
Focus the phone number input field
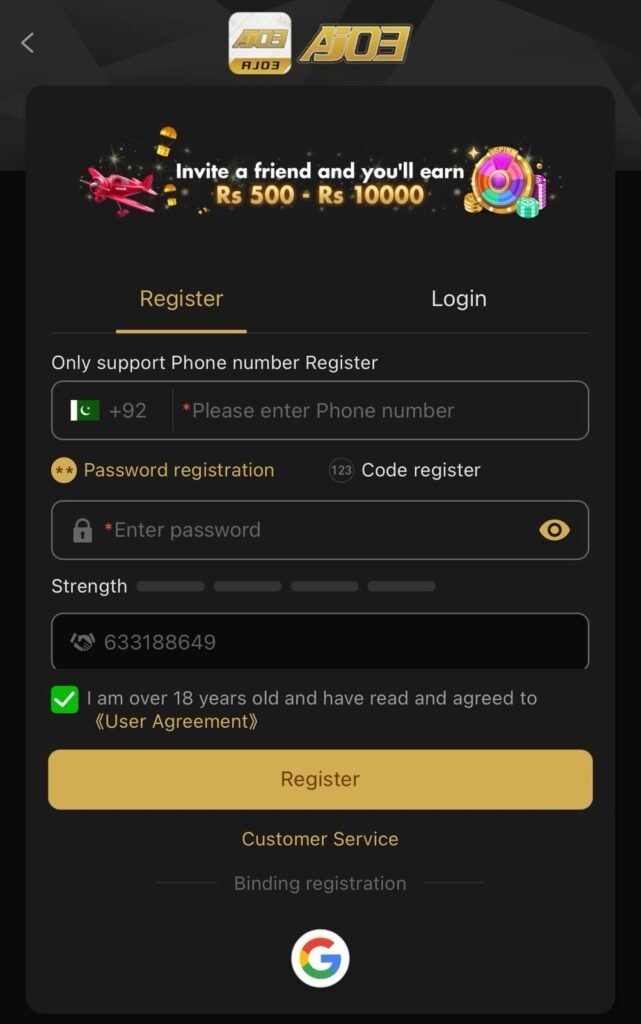(380, 410)
